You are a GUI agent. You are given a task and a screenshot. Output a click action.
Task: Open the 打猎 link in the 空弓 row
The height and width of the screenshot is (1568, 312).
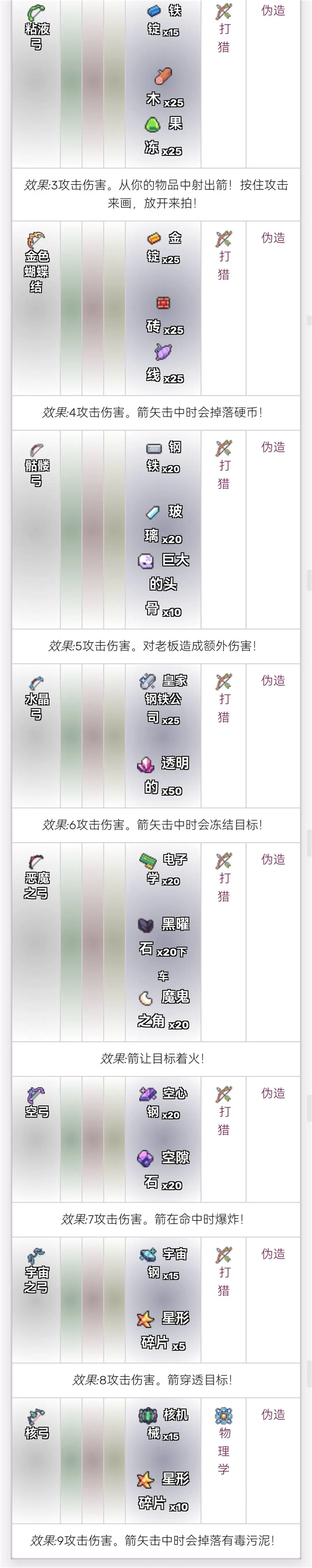tap(224, 1120)
